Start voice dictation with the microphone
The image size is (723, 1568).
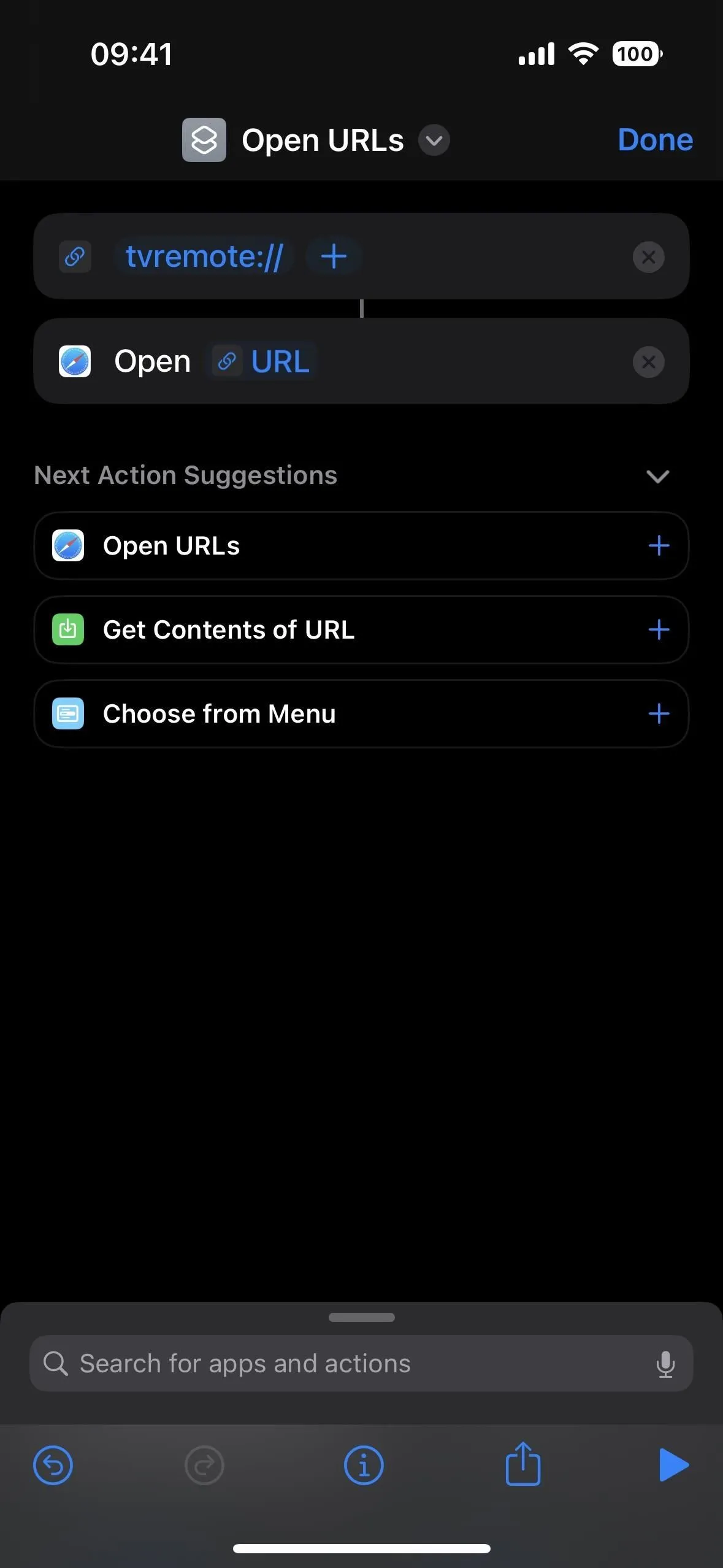pyautogui.click(x=665, y=1364)
